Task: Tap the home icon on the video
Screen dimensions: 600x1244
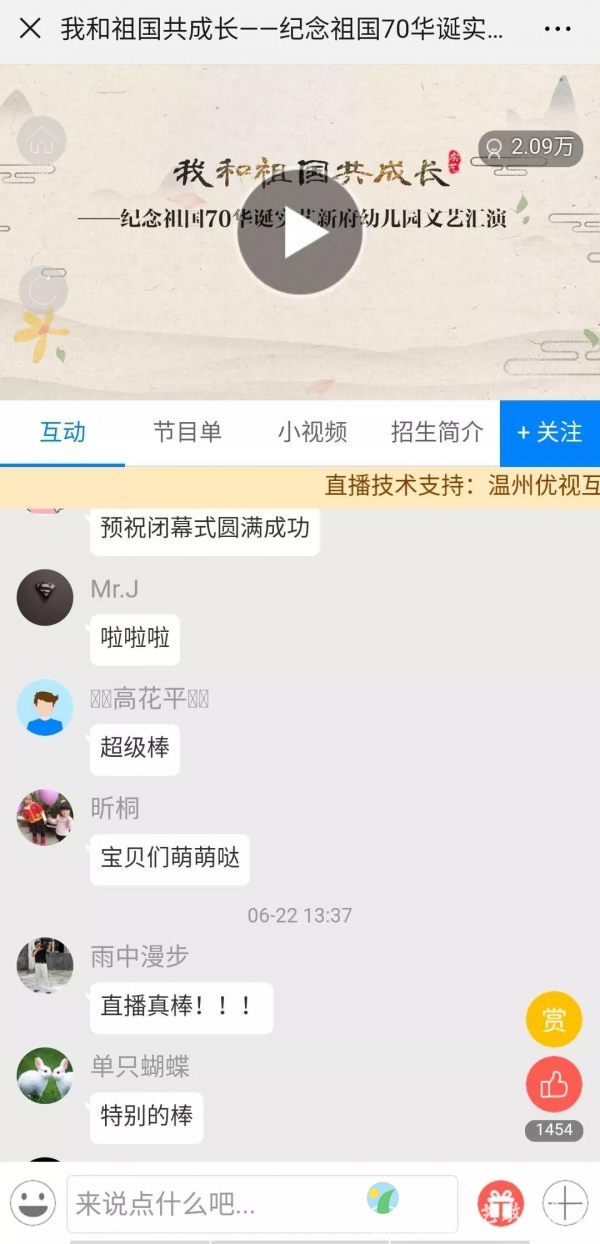Action: coord(42,141)
